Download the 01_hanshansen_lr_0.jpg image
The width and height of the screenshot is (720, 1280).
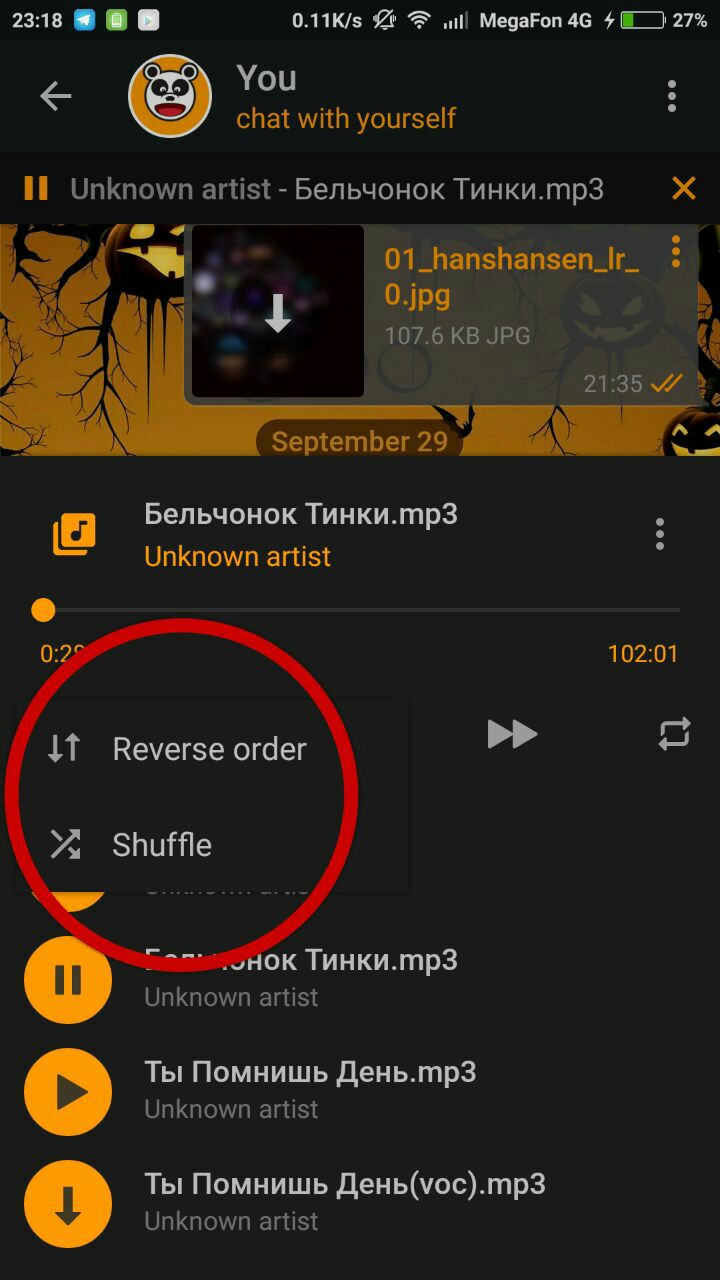click(277, 313)
